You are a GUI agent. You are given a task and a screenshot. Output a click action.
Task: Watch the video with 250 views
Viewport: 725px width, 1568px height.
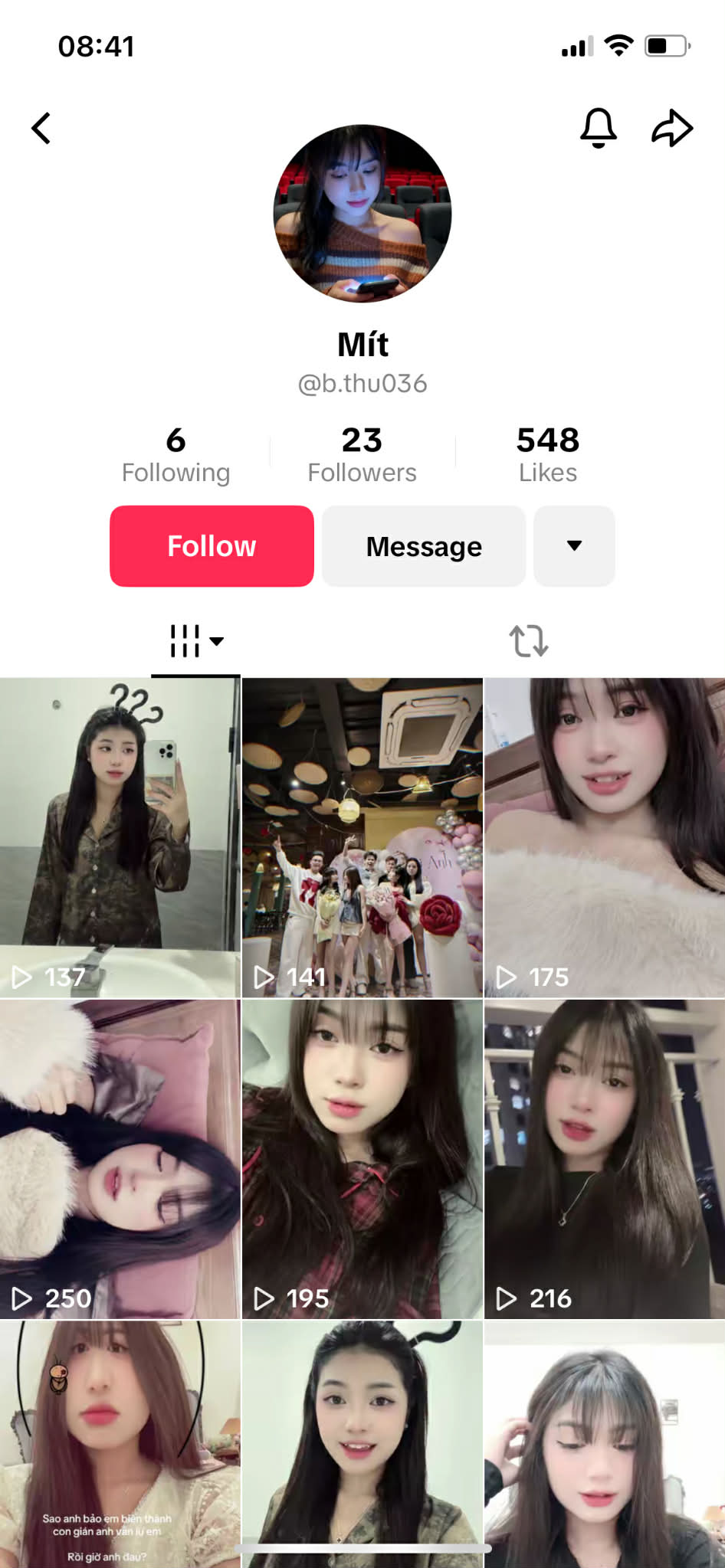(x=120, y=1159)
